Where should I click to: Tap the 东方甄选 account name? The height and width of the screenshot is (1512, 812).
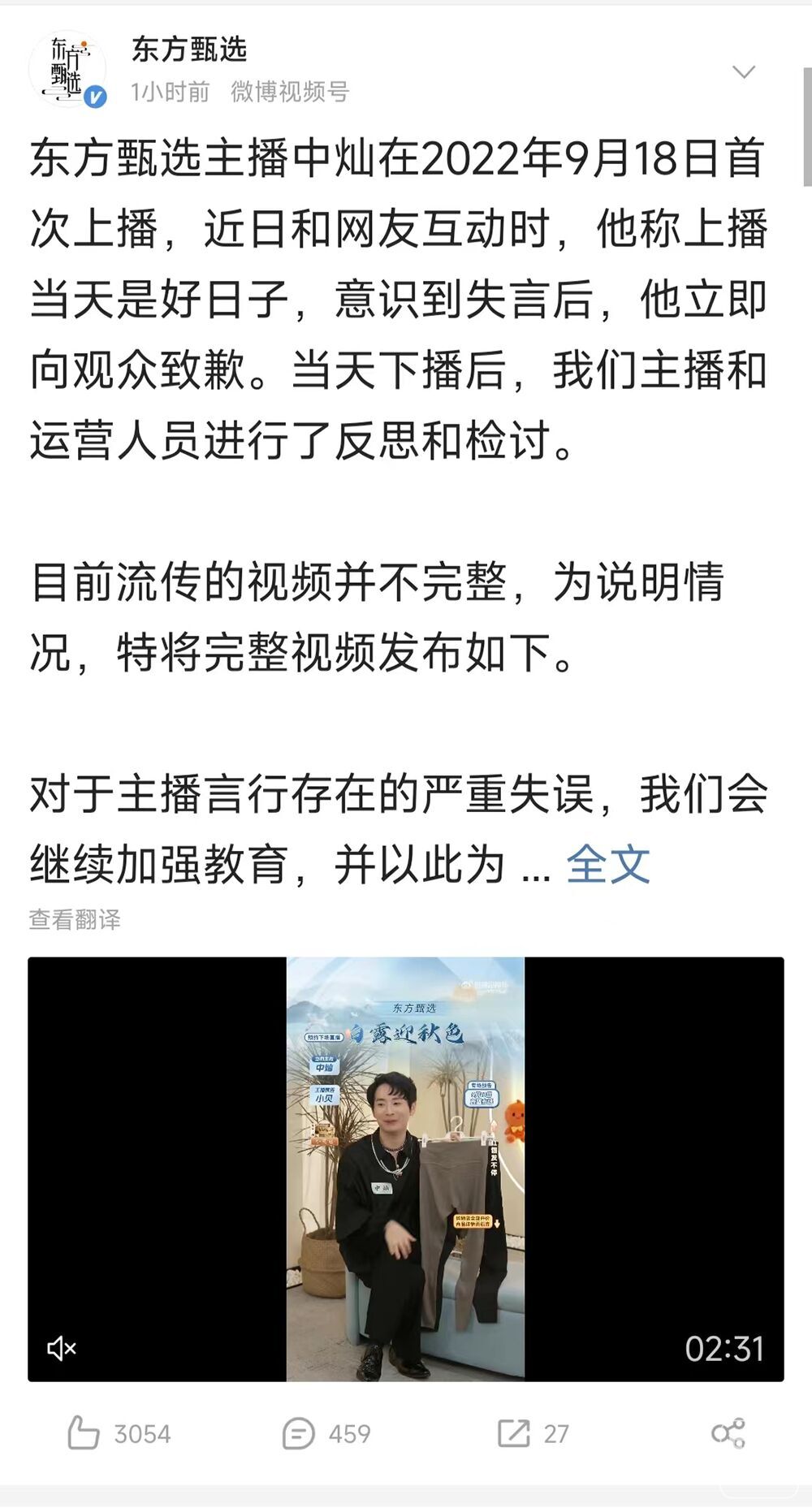(189, 50)
